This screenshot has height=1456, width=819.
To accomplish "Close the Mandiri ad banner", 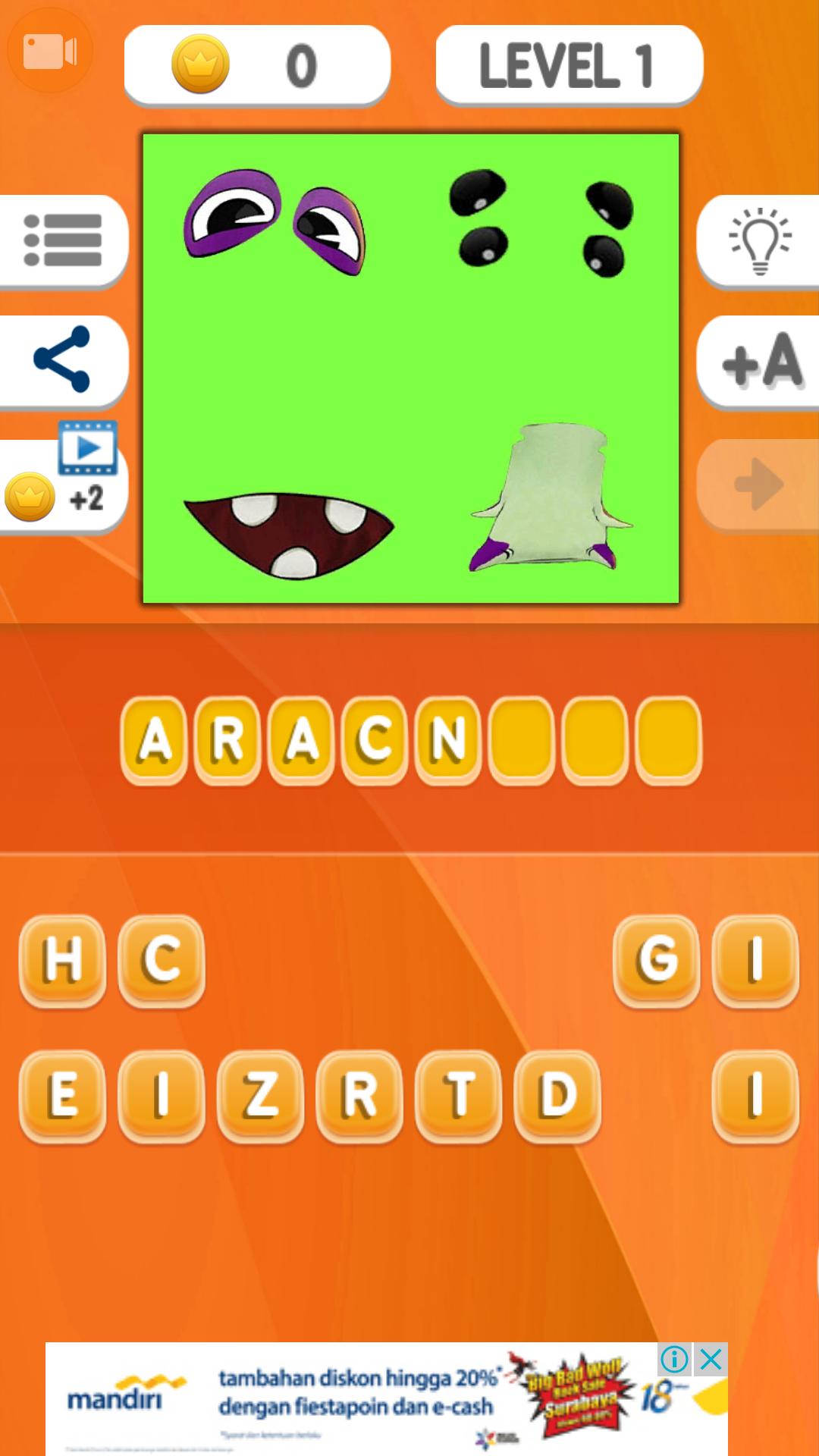I will [711, 1360].
